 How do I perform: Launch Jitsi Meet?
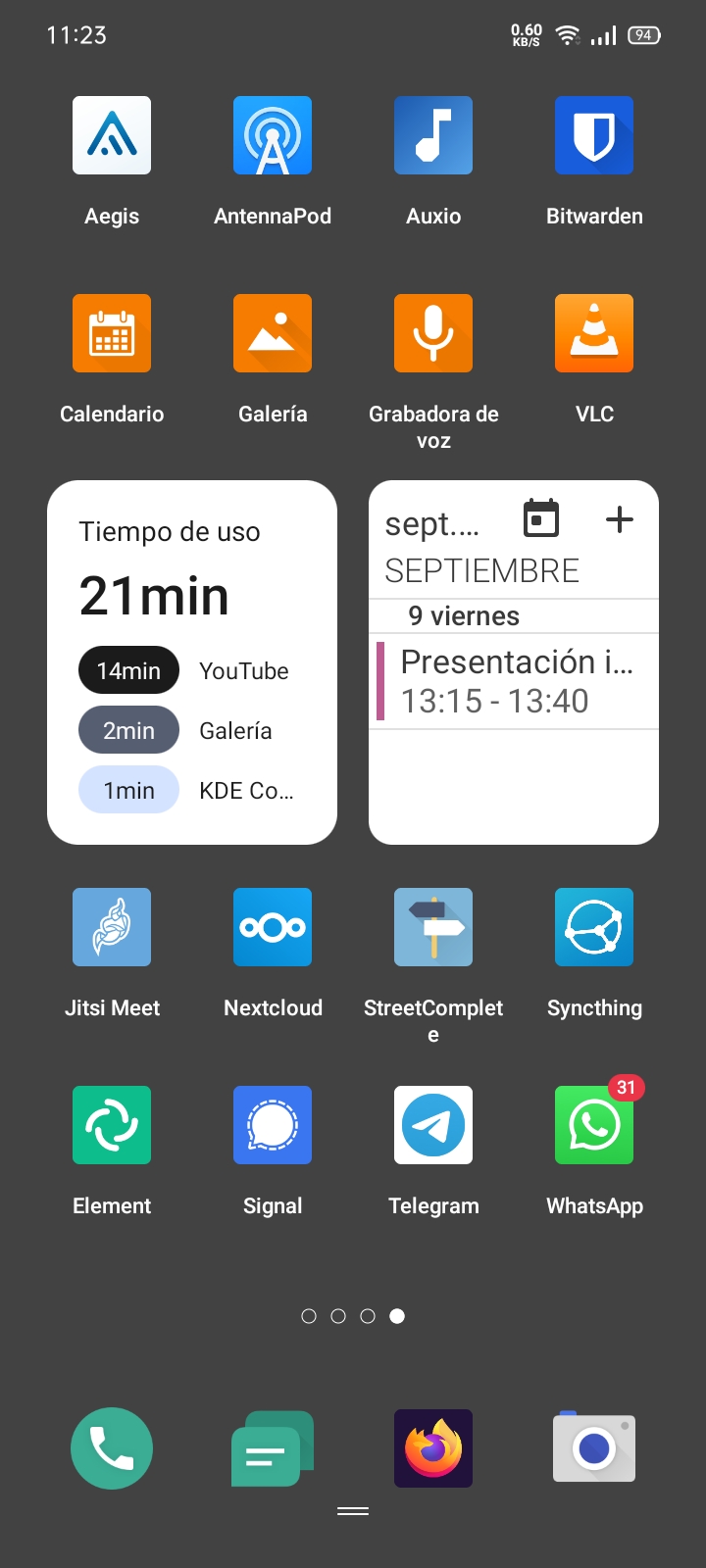(x=111, y=927)
